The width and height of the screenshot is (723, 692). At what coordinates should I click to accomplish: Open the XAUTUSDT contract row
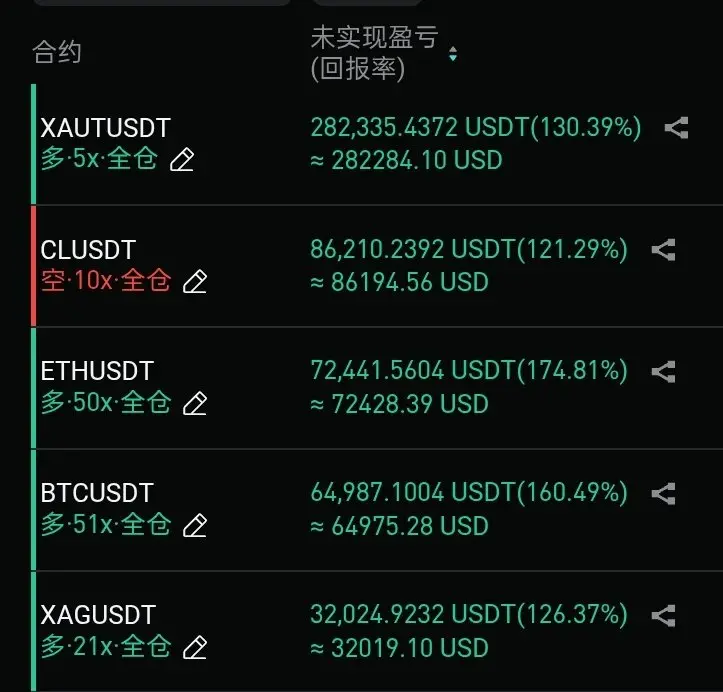click(105, 128)
